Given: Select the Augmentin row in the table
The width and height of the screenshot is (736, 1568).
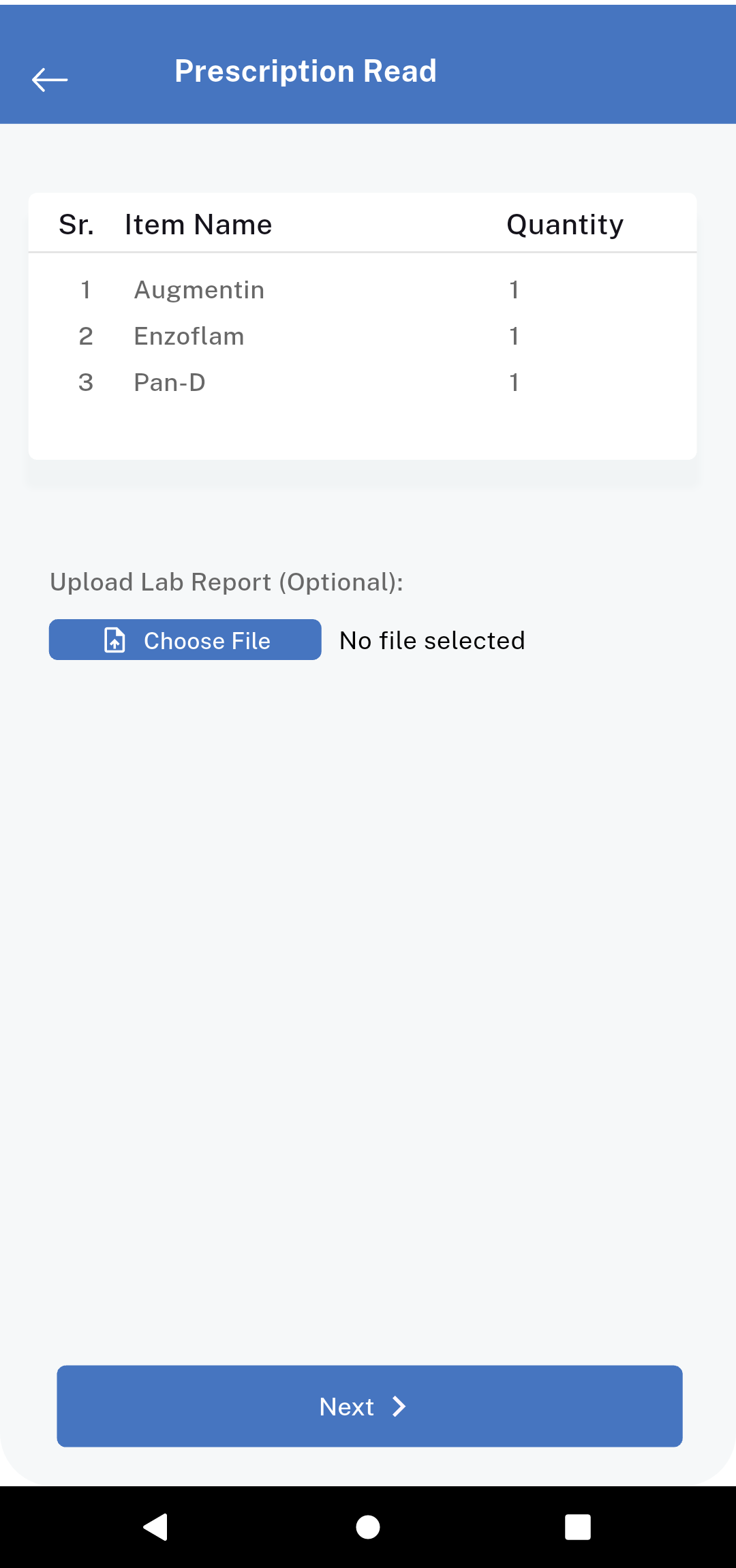Looking at the screenshot, I should click(198, 289).
